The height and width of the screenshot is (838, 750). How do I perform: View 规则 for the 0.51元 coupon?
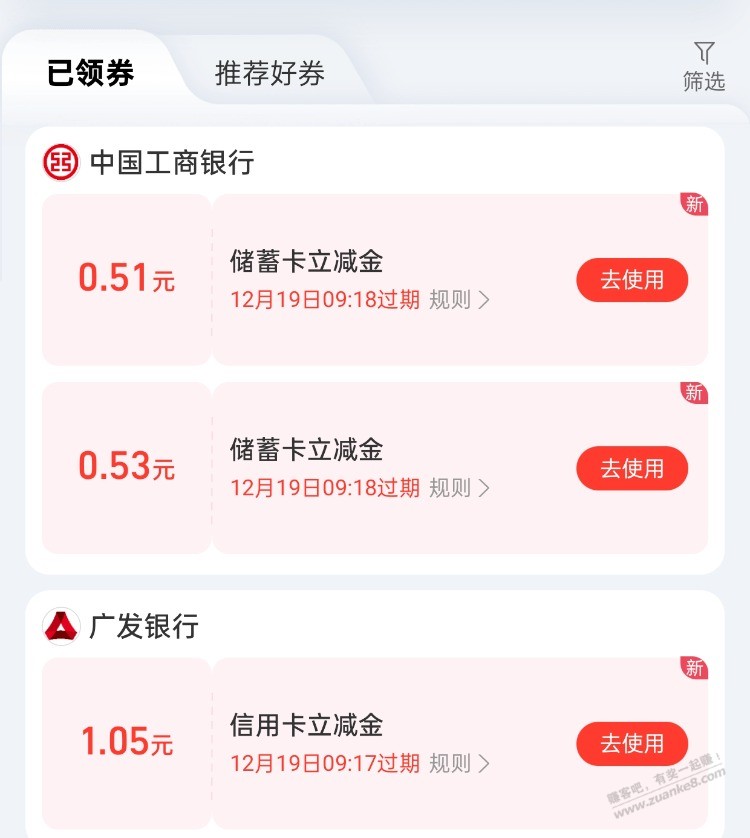pos(459,300)
